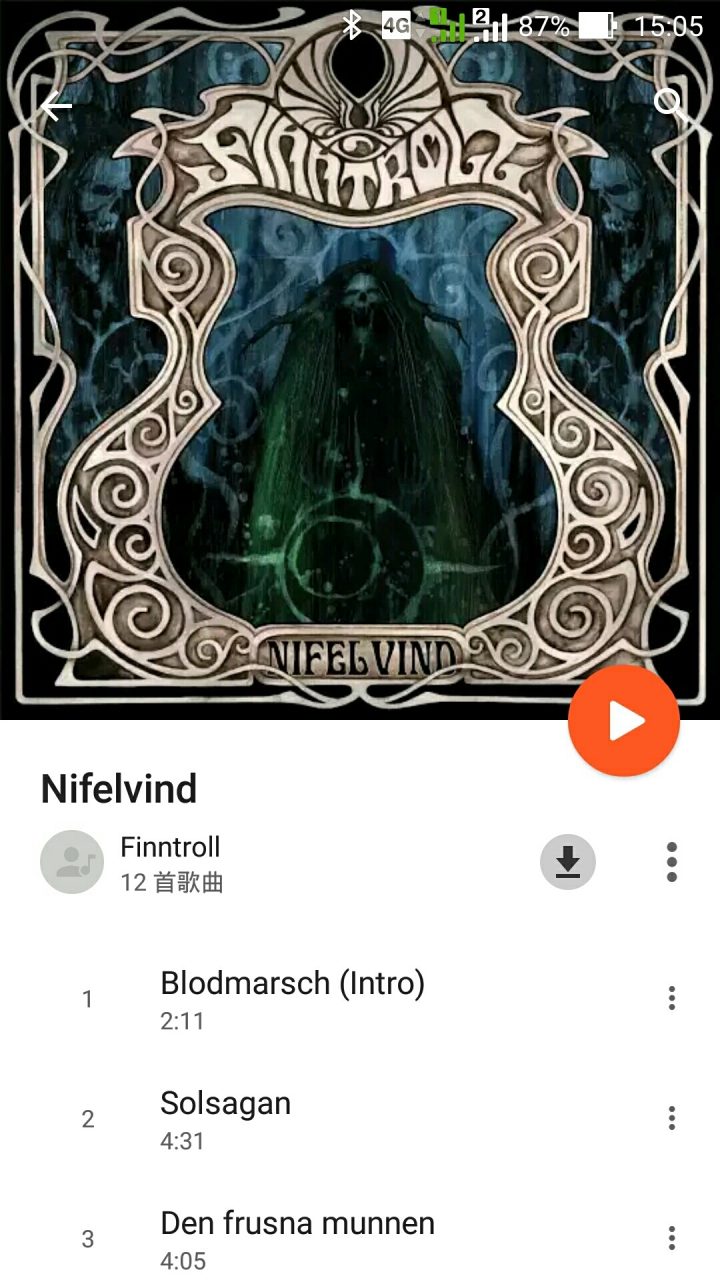Download the Nifelvind album
This screenshot has width=720, height=1280.
coord(568,861)
